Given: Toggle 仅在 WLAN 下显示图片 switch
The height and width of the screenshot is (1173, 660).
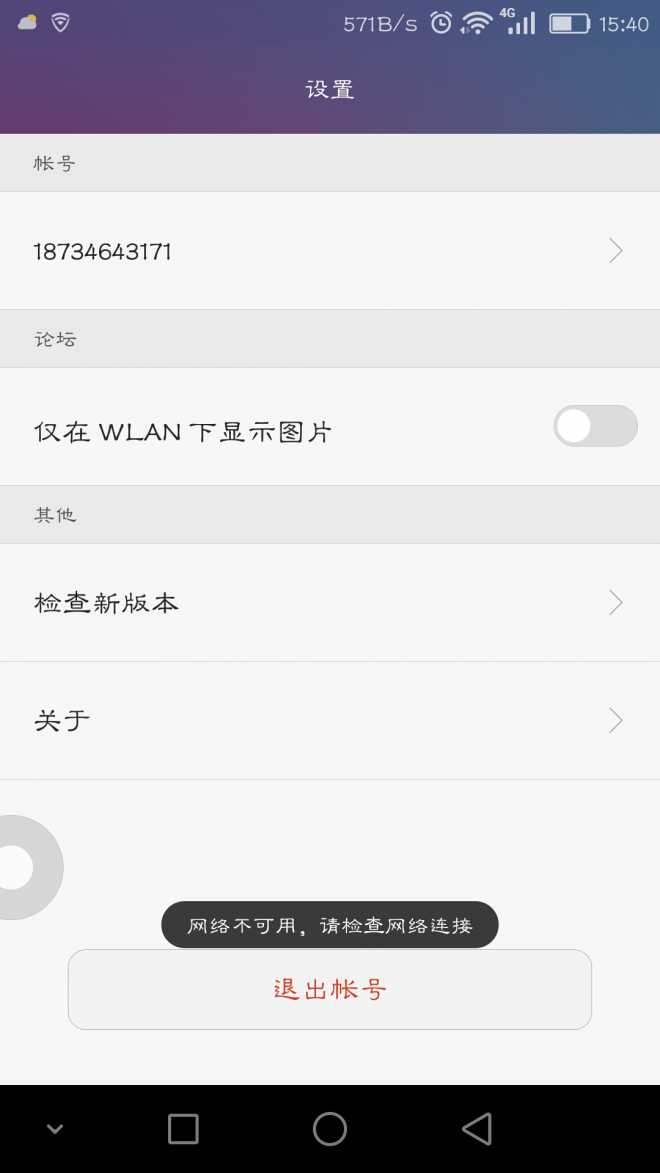Looking at the screenshot, I should coord(595,427).
